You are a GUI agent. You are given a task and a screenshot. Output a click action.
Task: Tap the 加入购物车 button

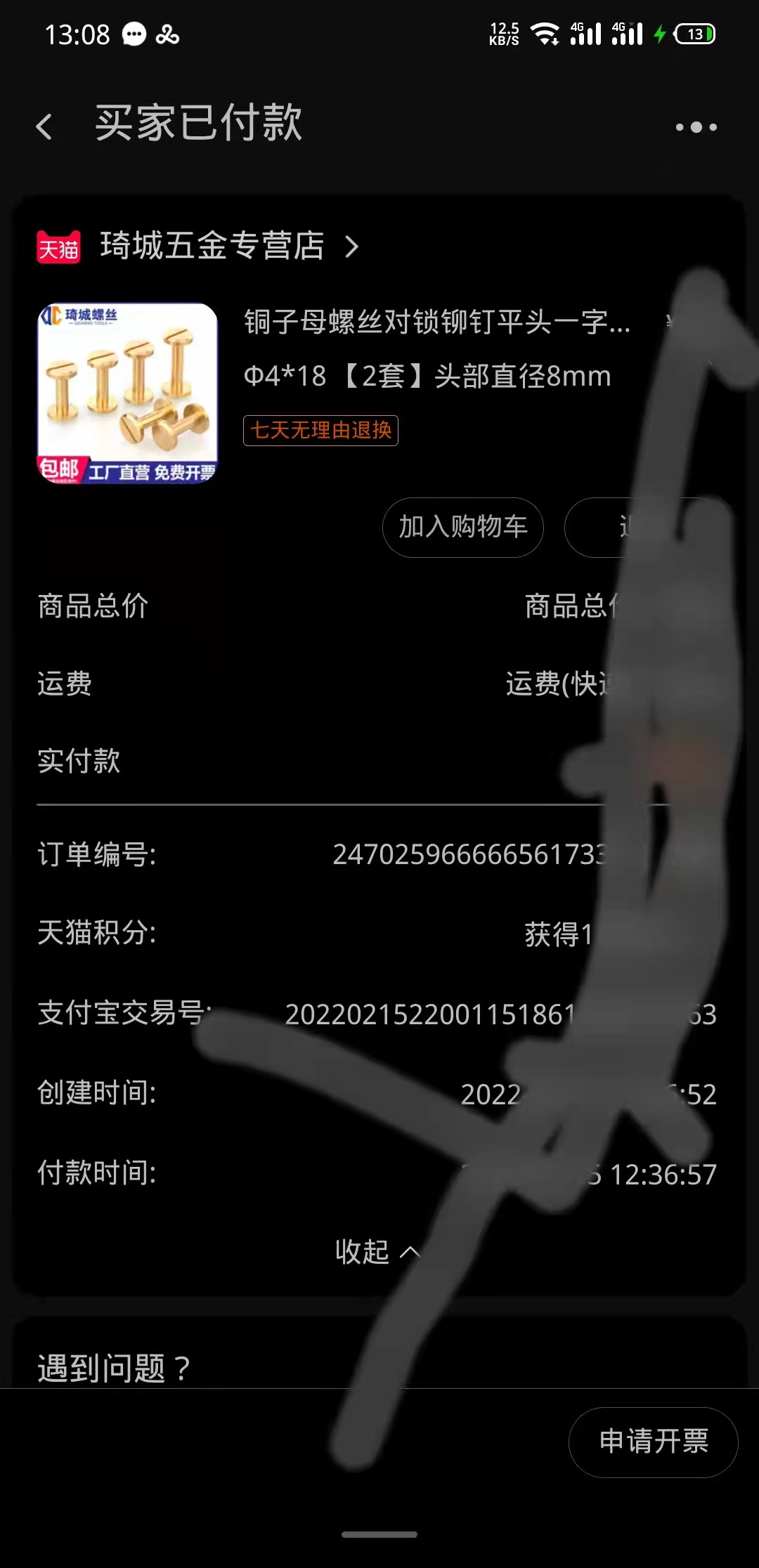pyautogui.click(x=462, y=527)
